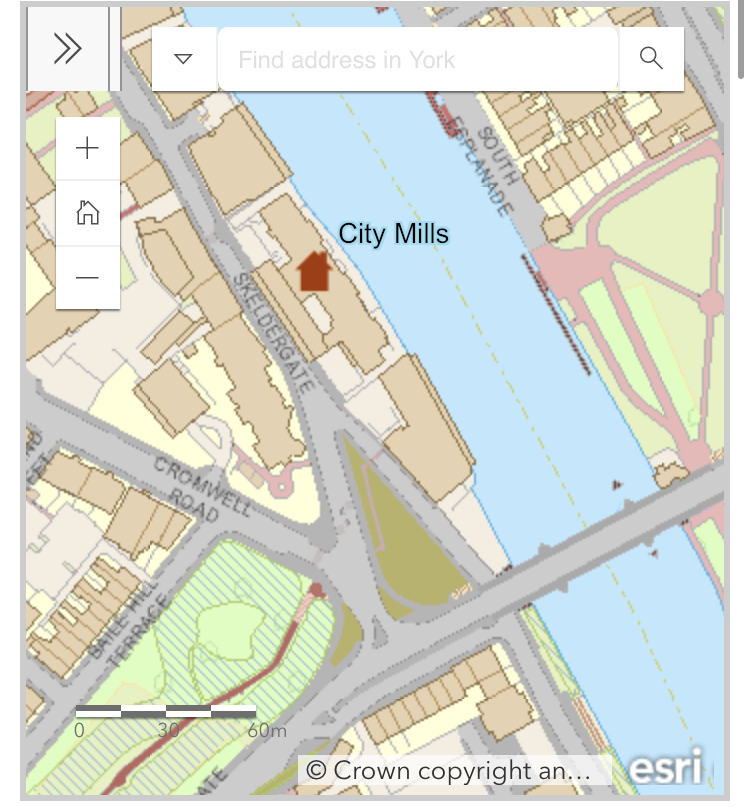Select the City Mills house marker
Screen dimensions: 750x807
pyautogui.click(x=315, y=271)
